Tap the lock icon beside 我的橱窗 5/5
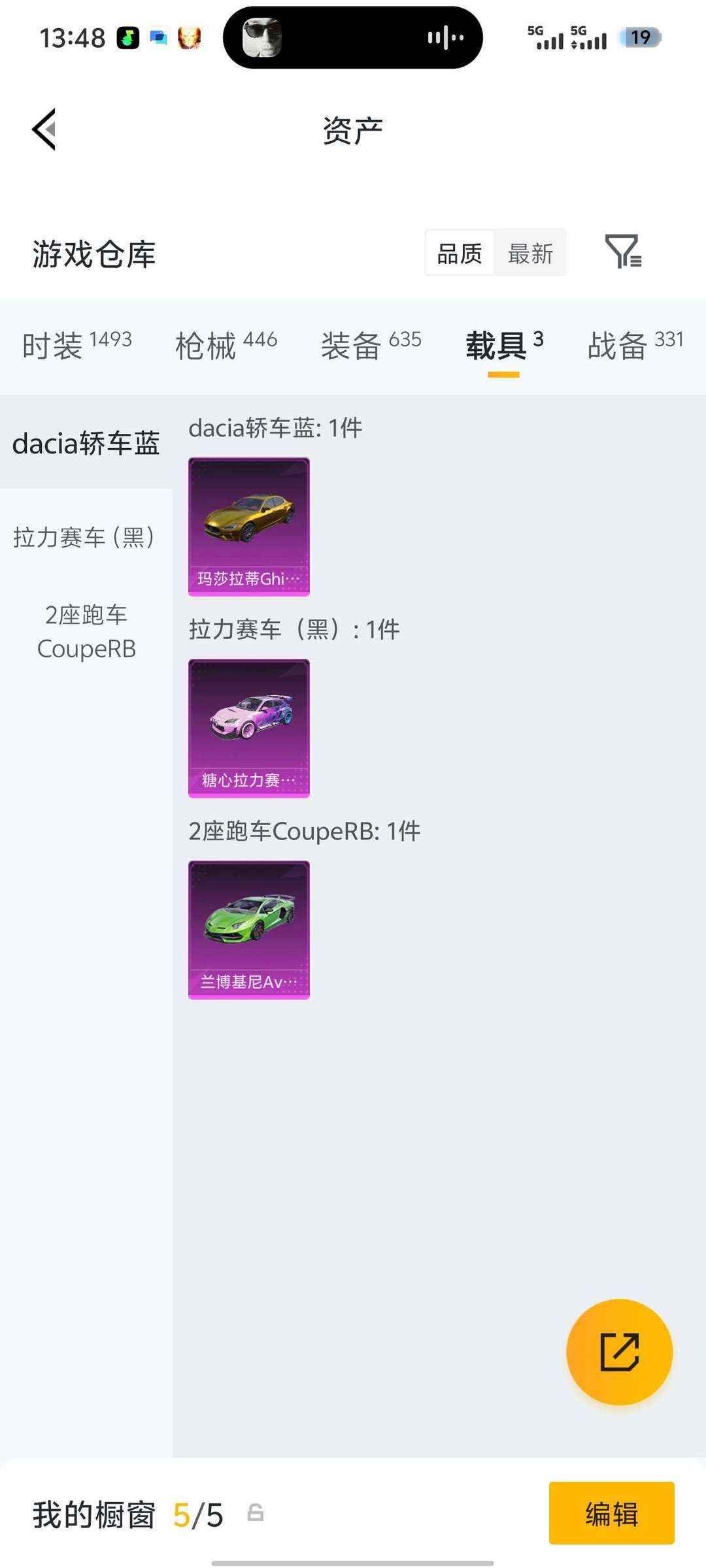Image resolution: width=706 pixels, height=1568 pixels. [x=256, y=1512]
